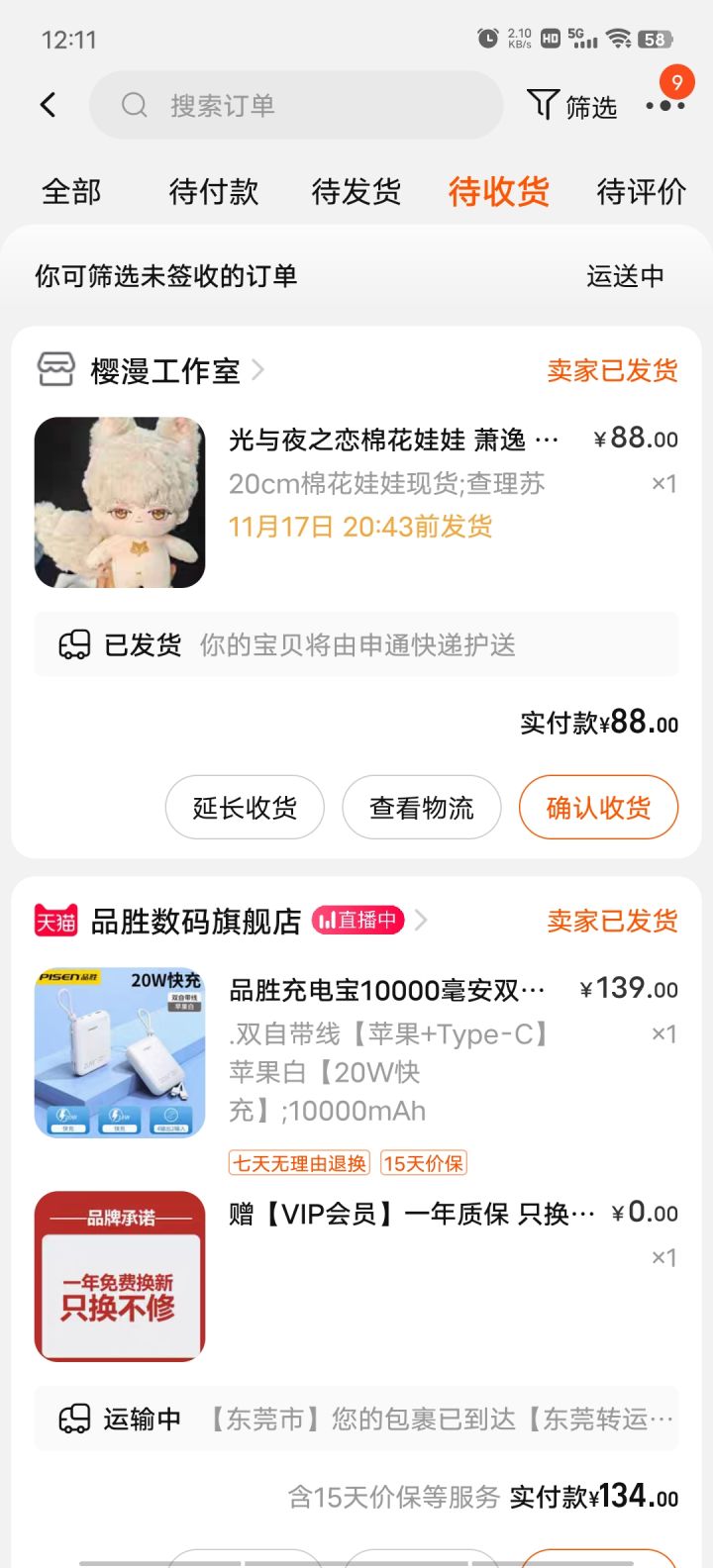Switch to the 全部 tab
Viewport: 713px width, 1568px height.
click(x=71, y=191)
